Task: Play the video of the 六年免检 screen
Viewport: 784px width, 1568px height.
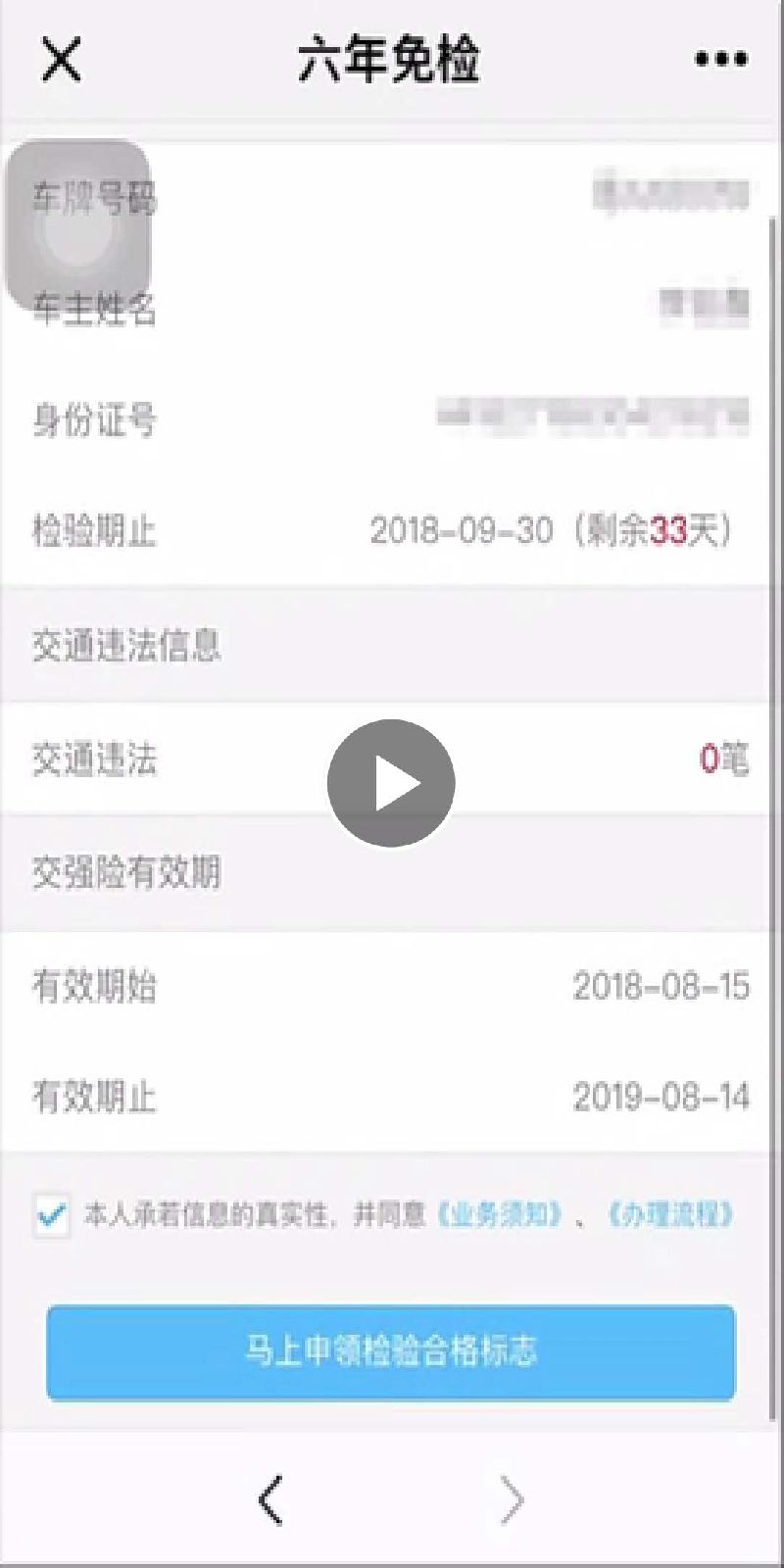Action: click(391, 783)
